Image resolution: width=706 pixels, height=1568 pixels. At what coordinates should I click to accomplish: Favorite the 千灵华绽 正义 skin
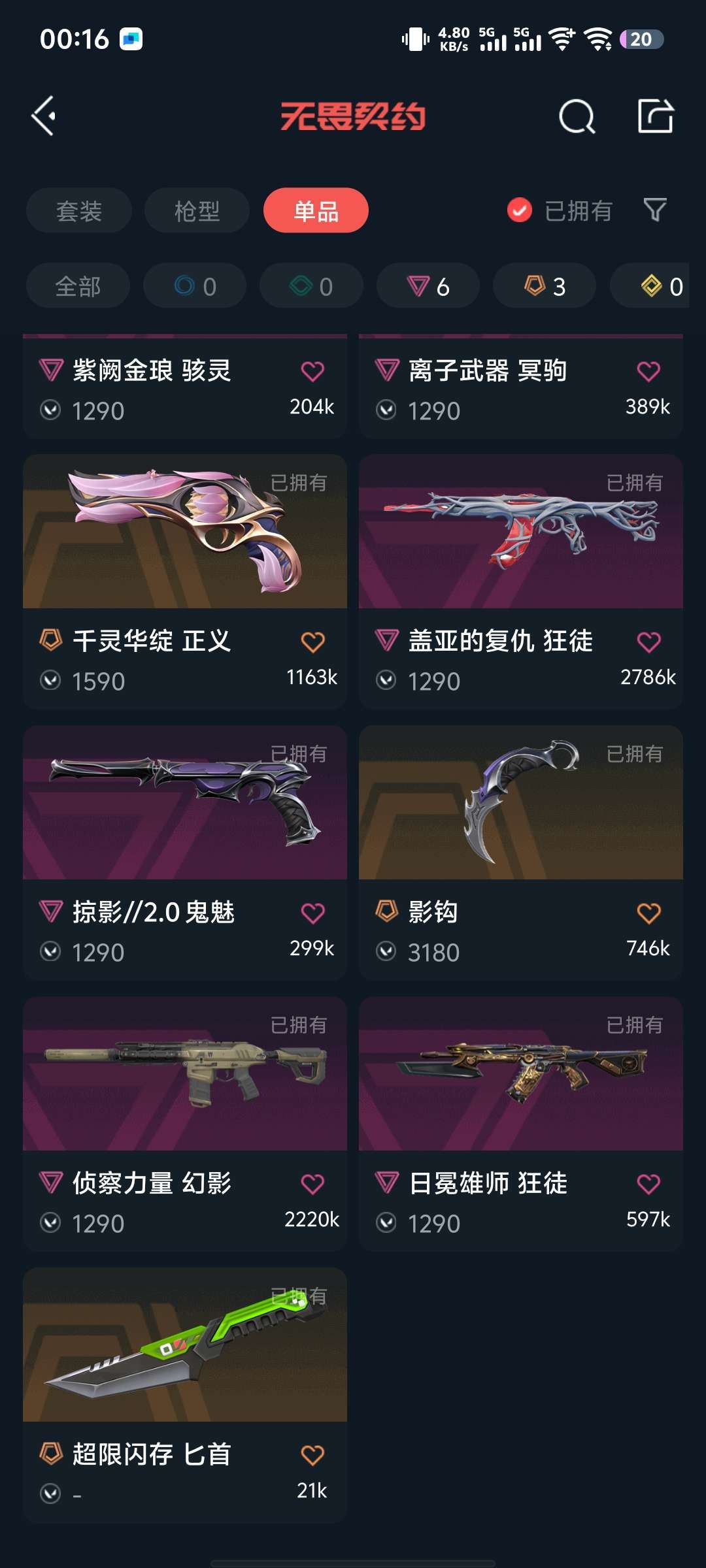tap(314, 644)
